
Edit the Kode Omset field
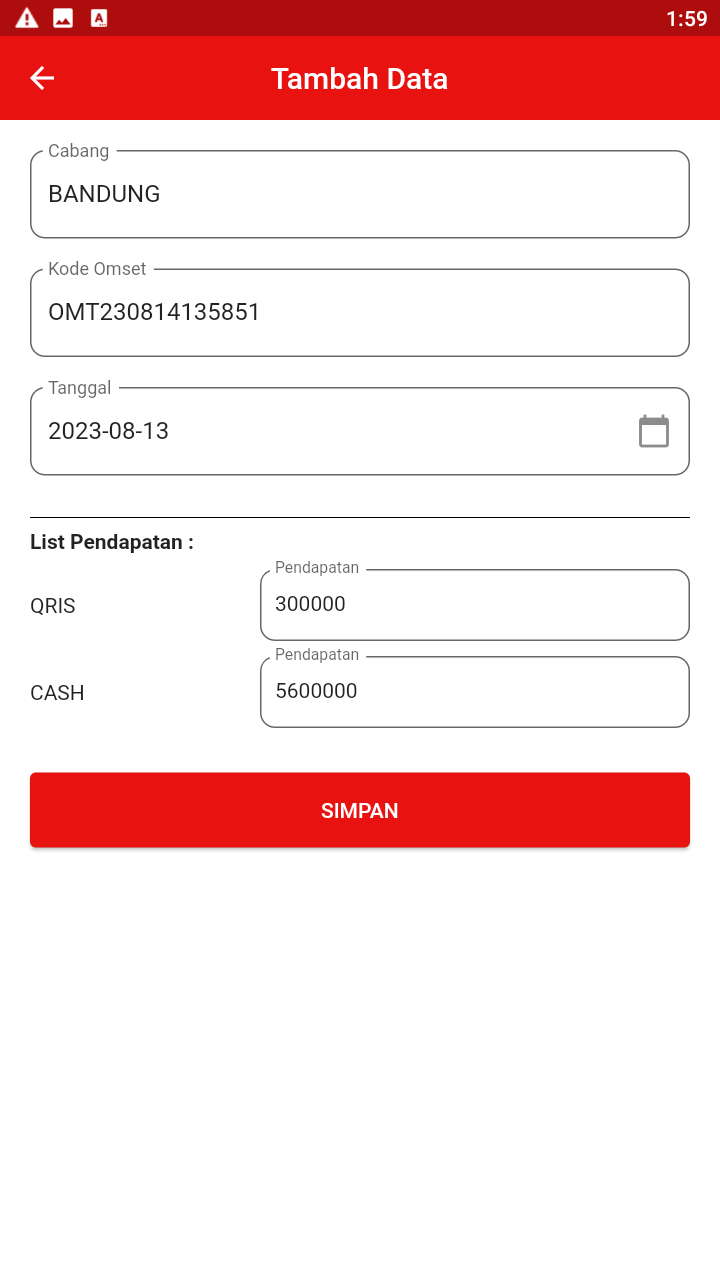pos(359,313)
